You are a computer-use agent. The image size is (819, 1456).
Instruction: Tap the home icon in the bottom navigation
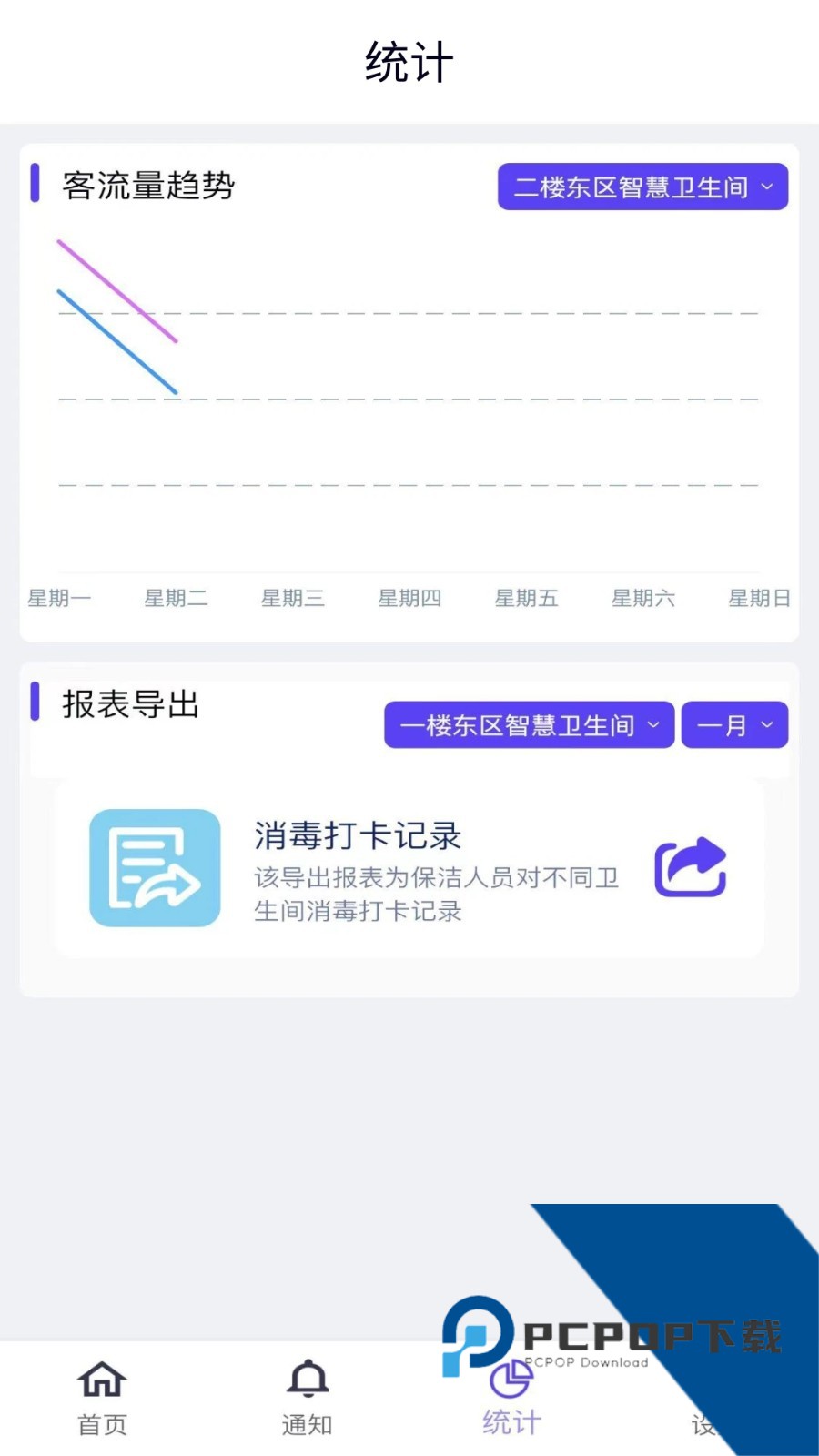click(101, 1379)
